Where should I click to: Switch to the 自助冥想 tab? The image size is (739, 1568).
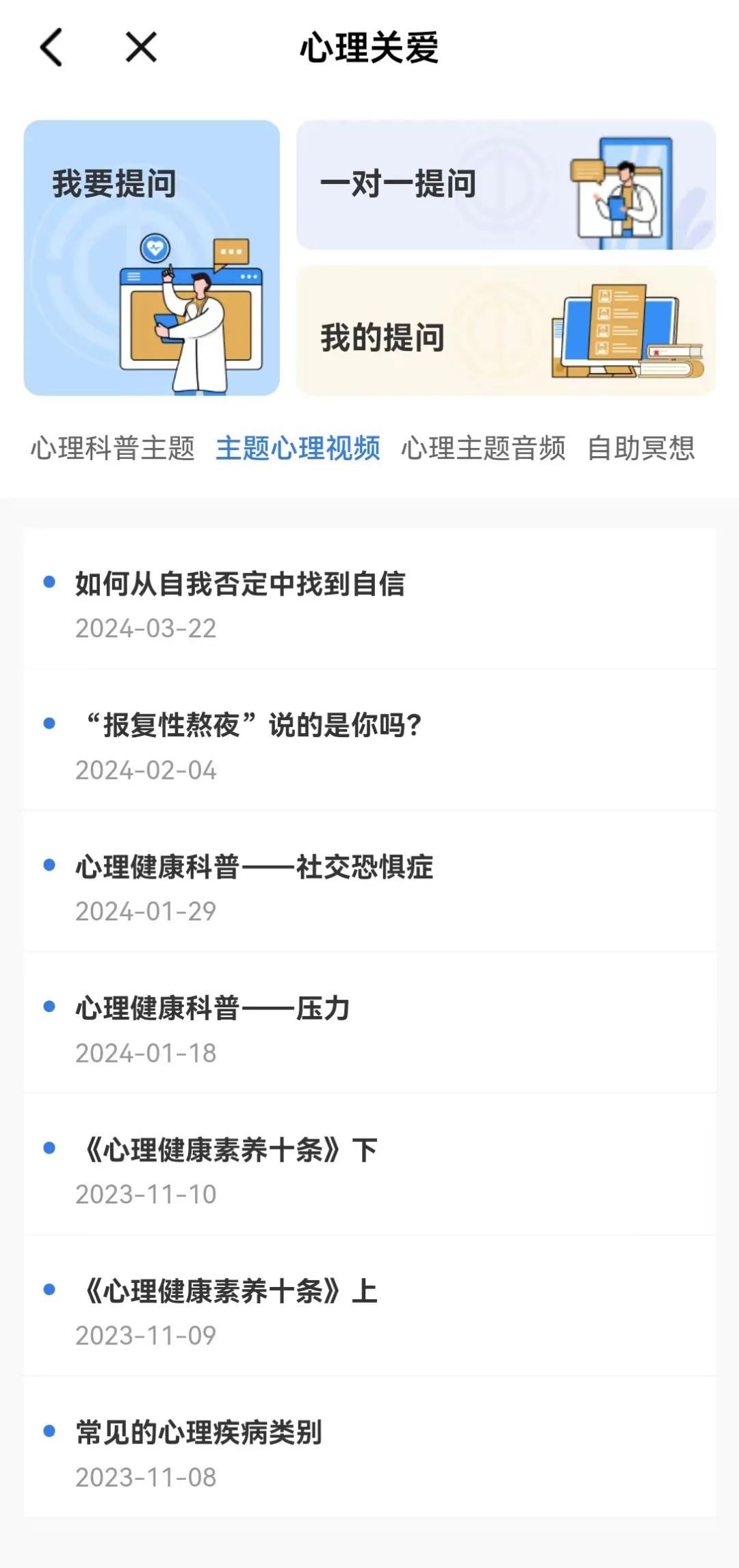tap(640, 449)
